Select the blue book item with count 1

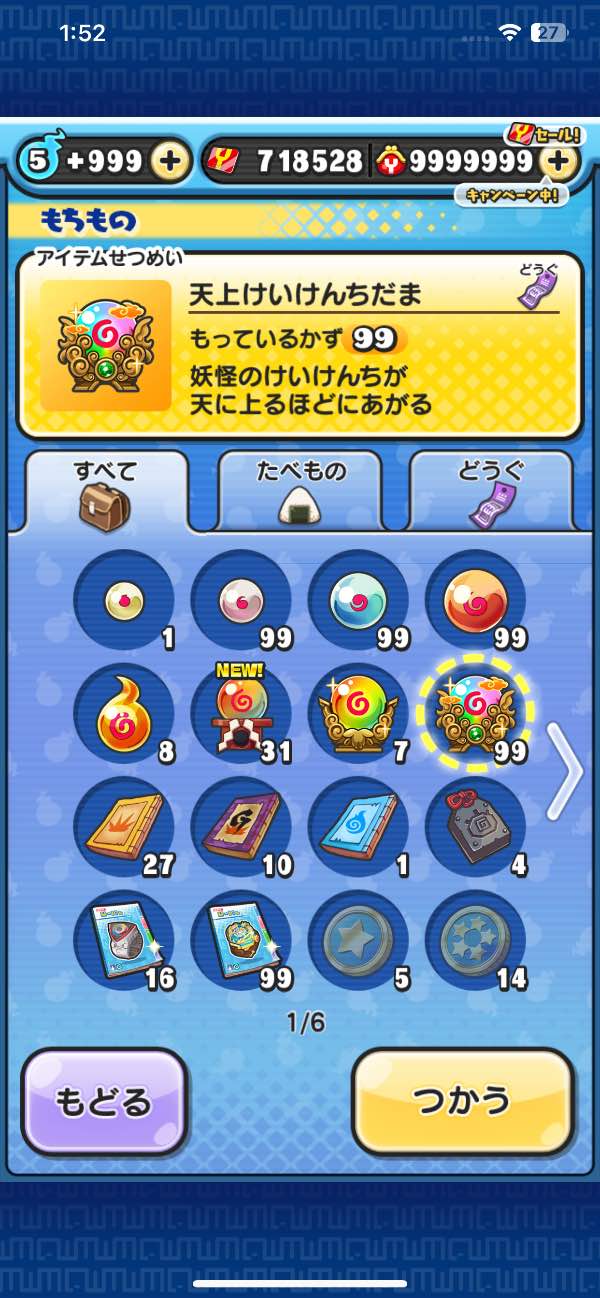tap(358, 827)
